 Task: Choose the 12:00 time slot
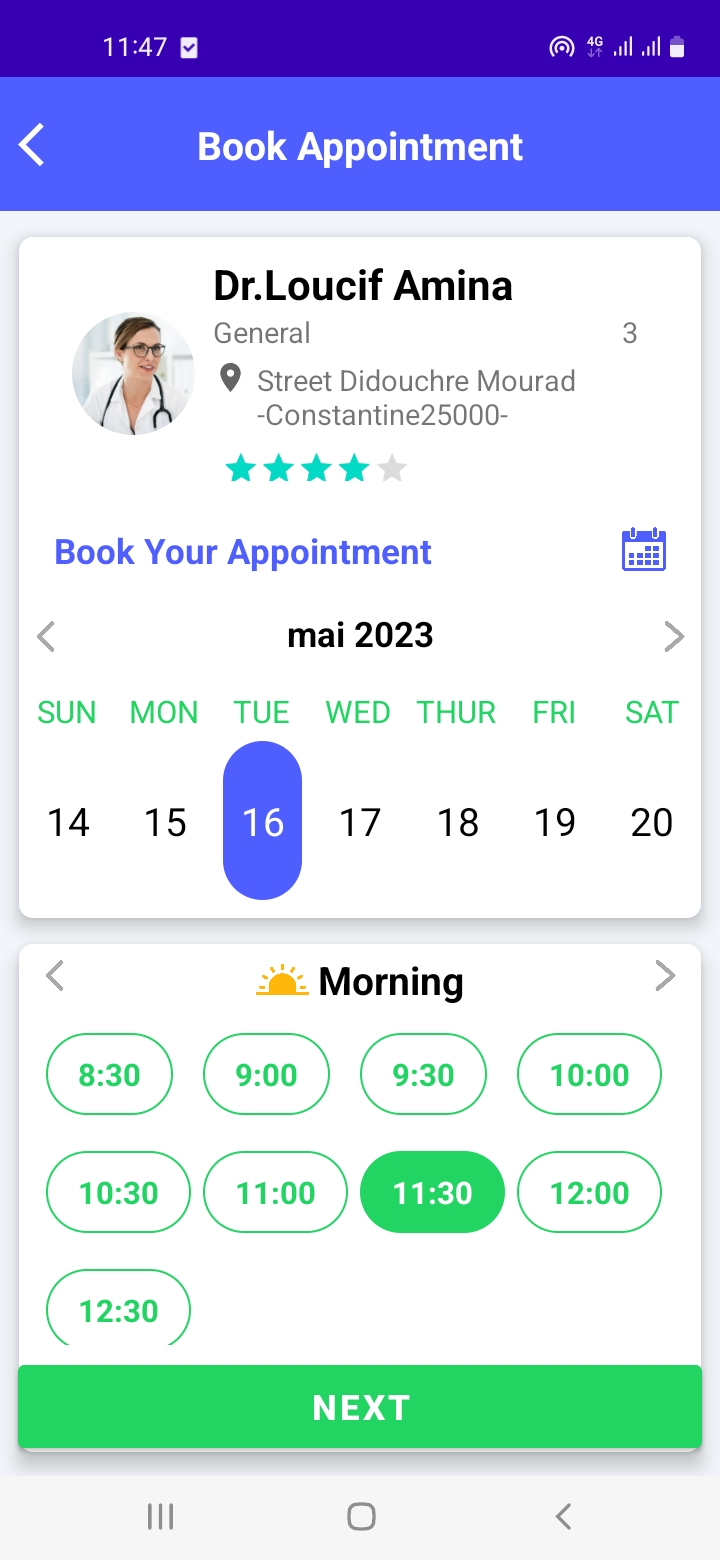tap(589, 1193)
